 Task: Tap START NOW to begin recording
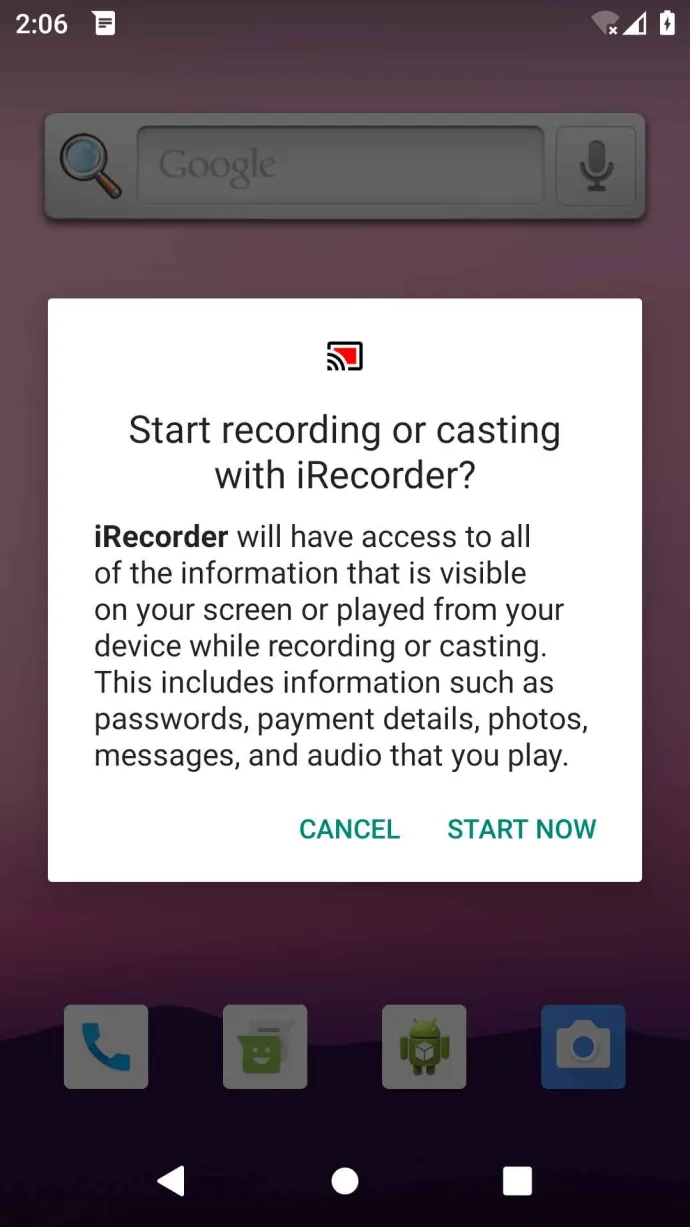521,829
